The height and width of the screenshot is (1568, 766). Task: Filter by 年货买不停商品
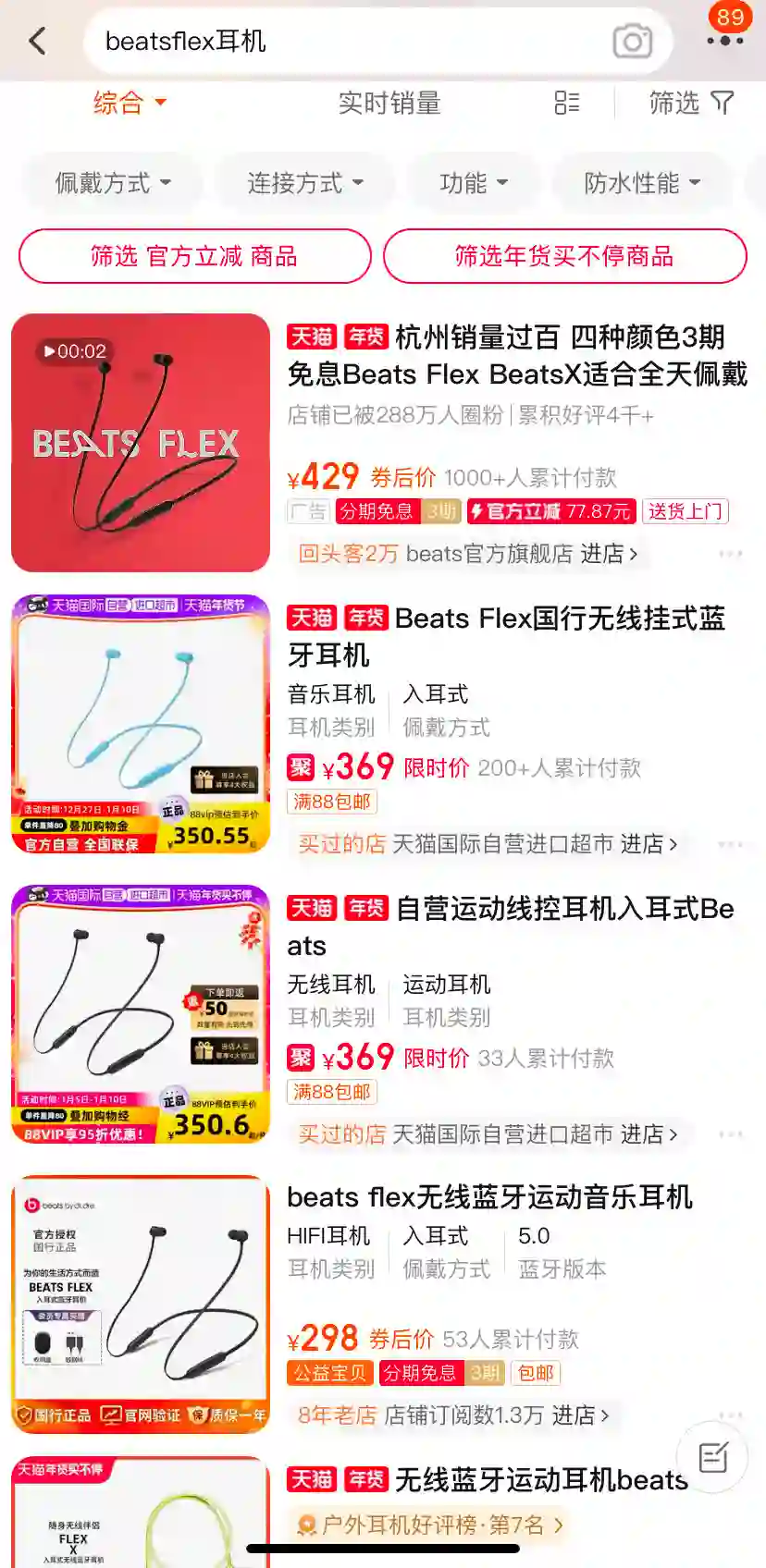click(x=564, y=256)
